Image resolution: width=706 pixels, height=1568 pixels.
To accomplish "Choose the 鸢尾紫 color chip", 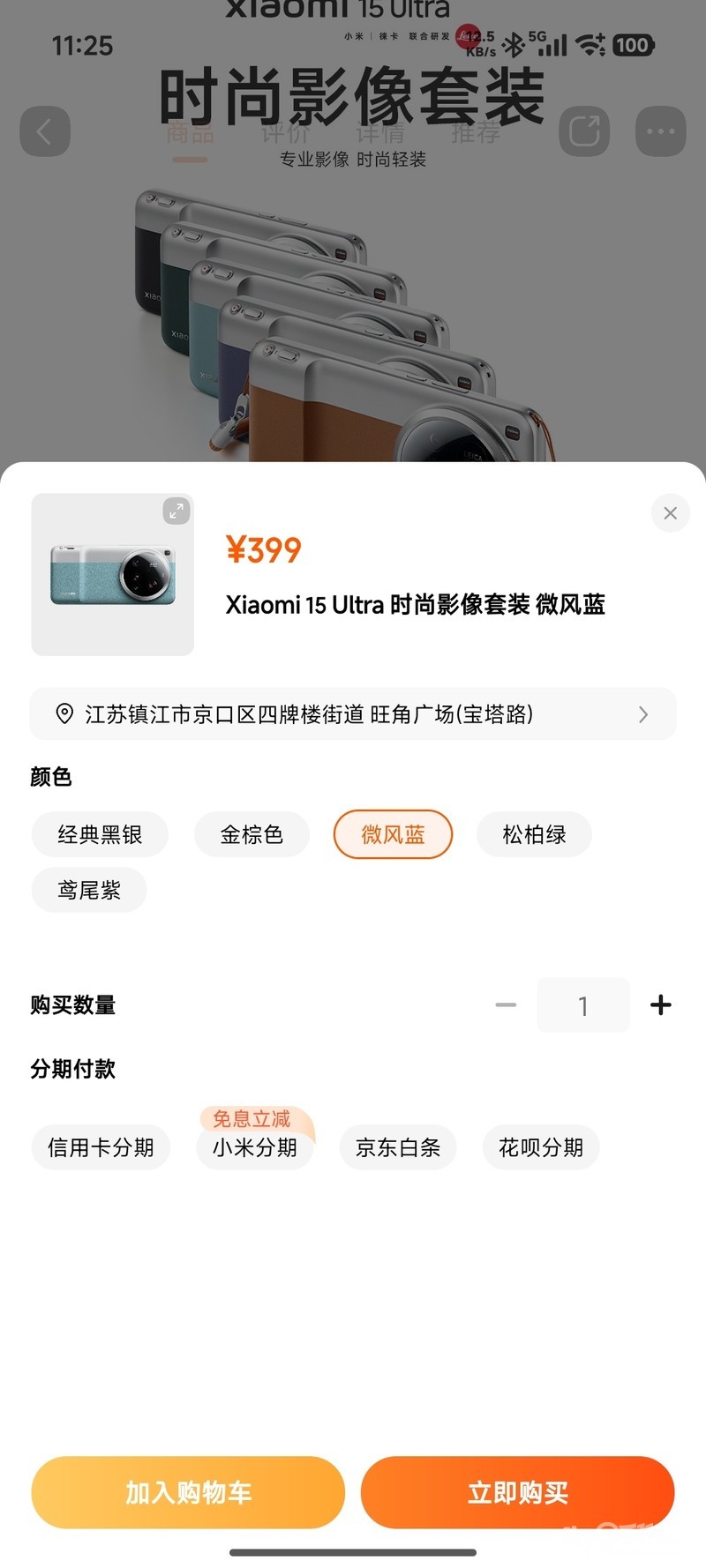I will click(89, 890).
